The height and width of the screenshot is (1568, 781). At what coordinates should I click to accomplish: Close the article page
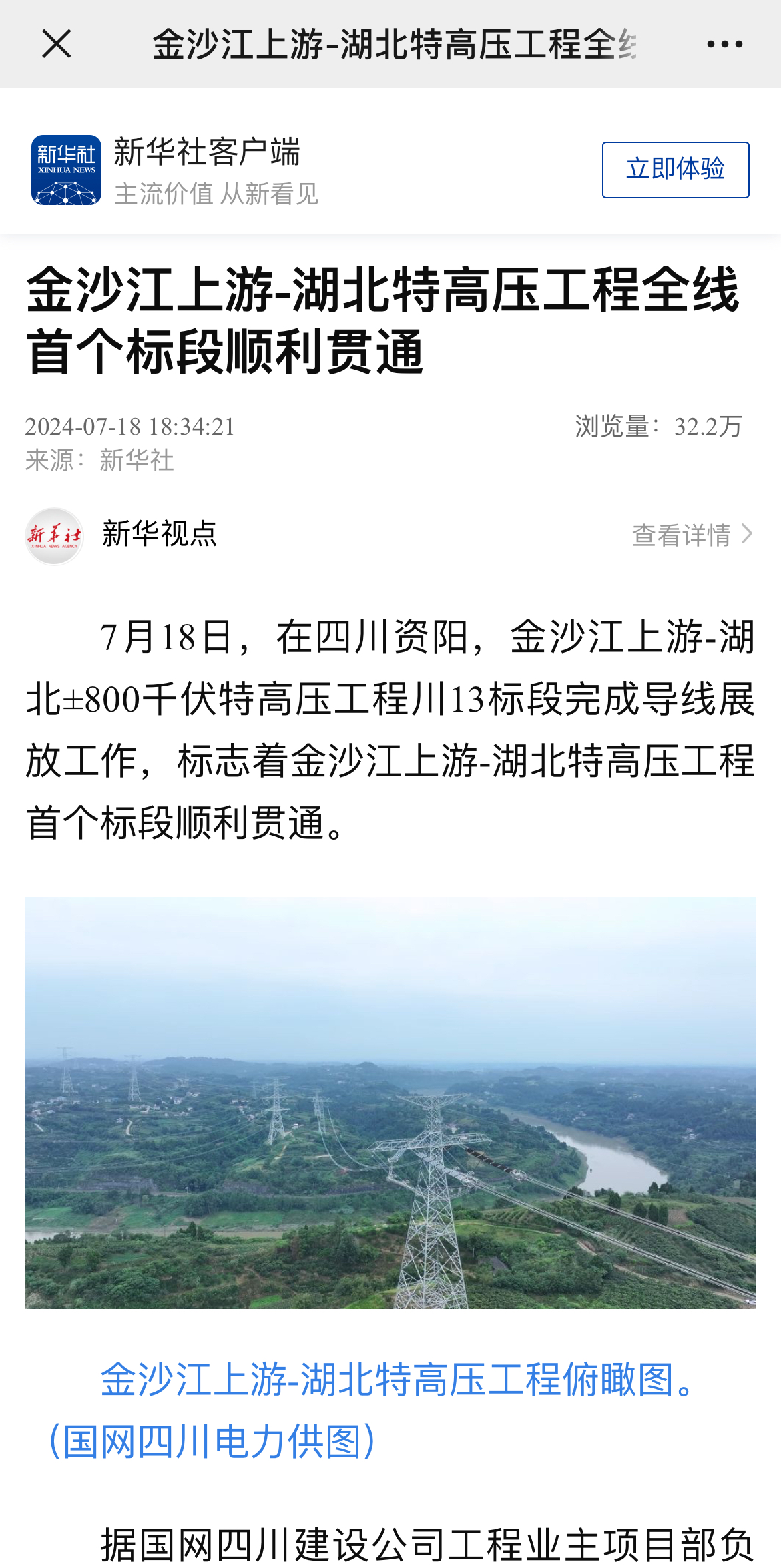(x=57, y=44)
